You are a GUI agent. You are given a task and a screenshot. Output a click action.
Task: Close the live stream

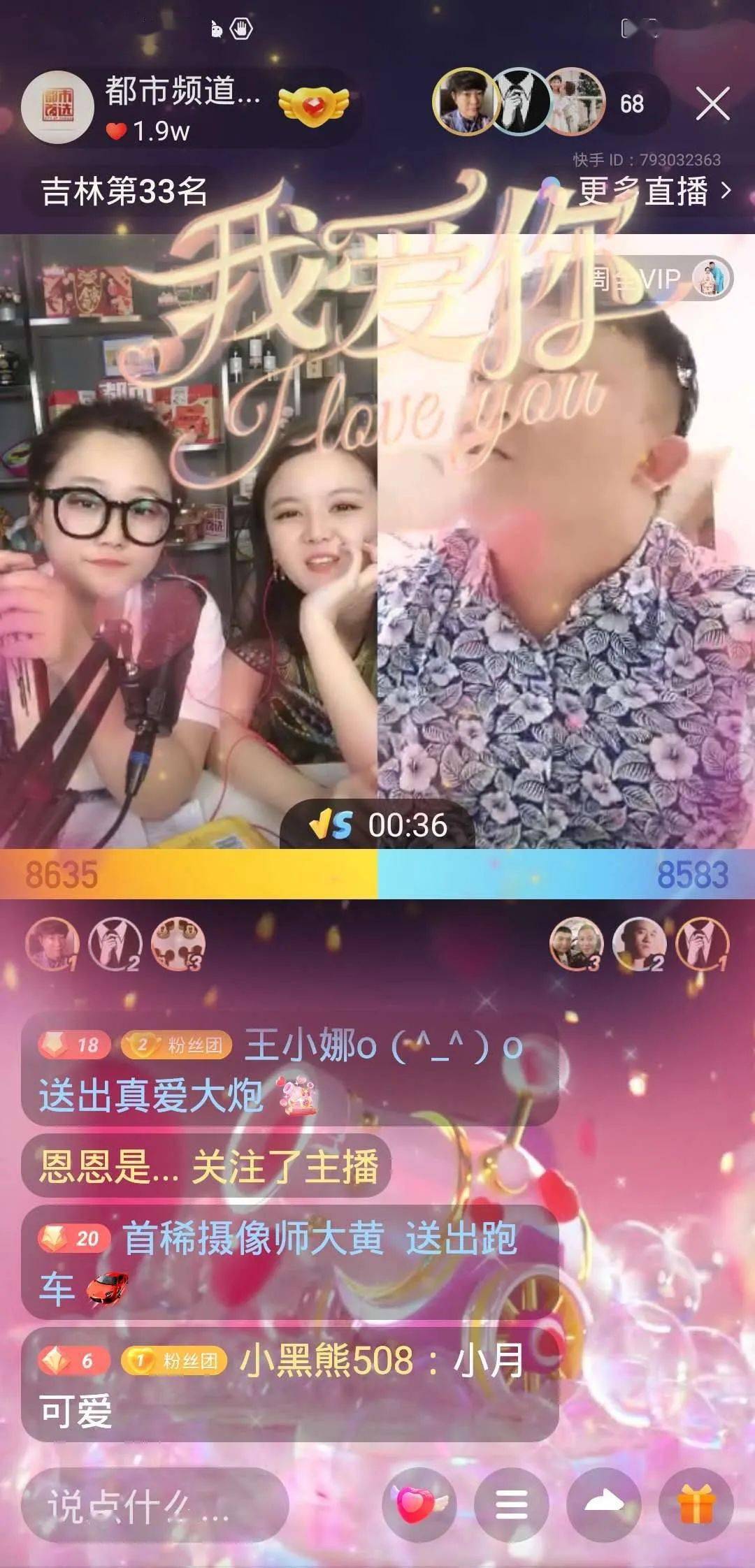point(712,104)
